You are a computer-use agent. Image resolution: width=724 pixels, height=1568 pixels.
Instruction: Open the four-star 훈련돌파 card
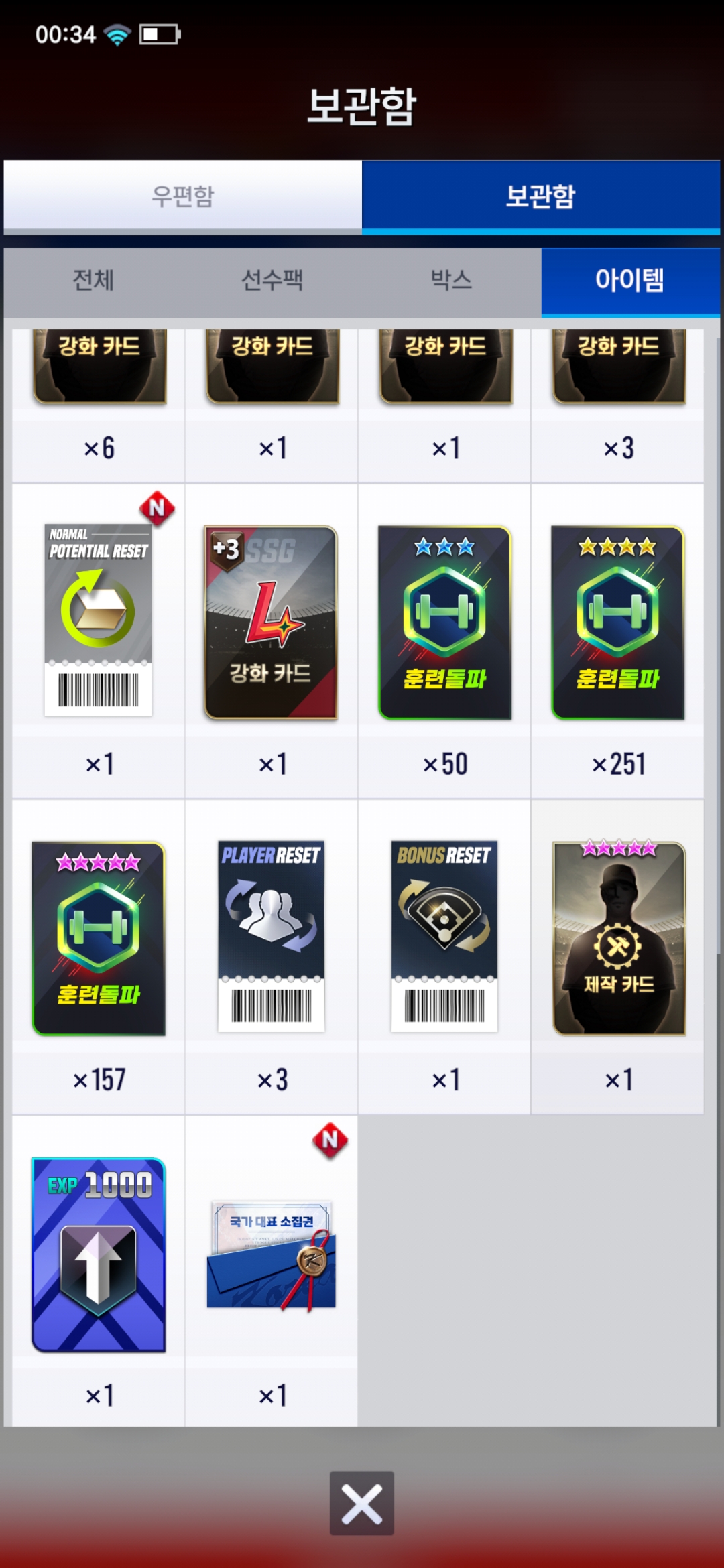[617, 623]
